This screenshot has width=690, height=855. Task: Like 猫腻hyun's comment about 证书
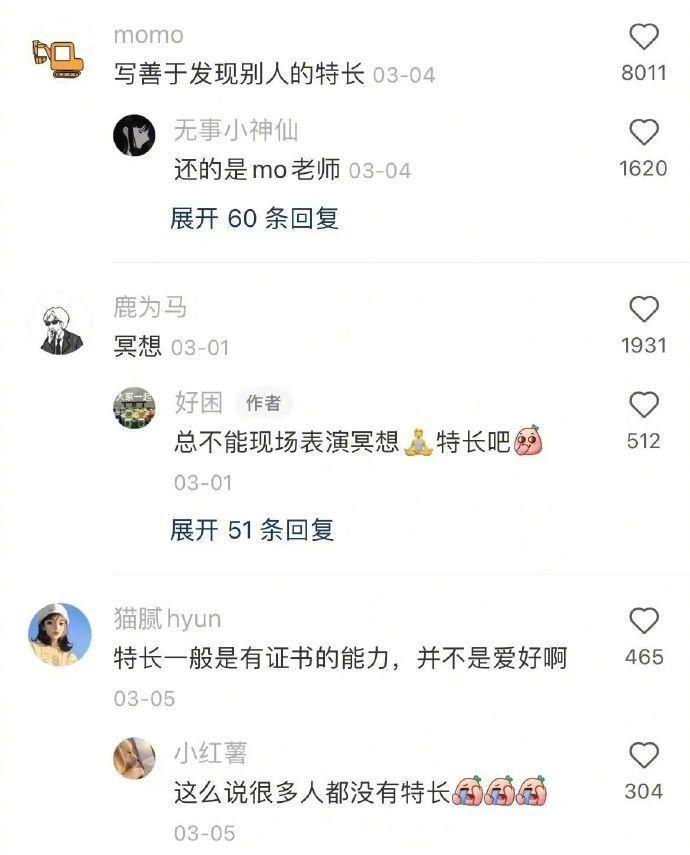tap(644, 621)
